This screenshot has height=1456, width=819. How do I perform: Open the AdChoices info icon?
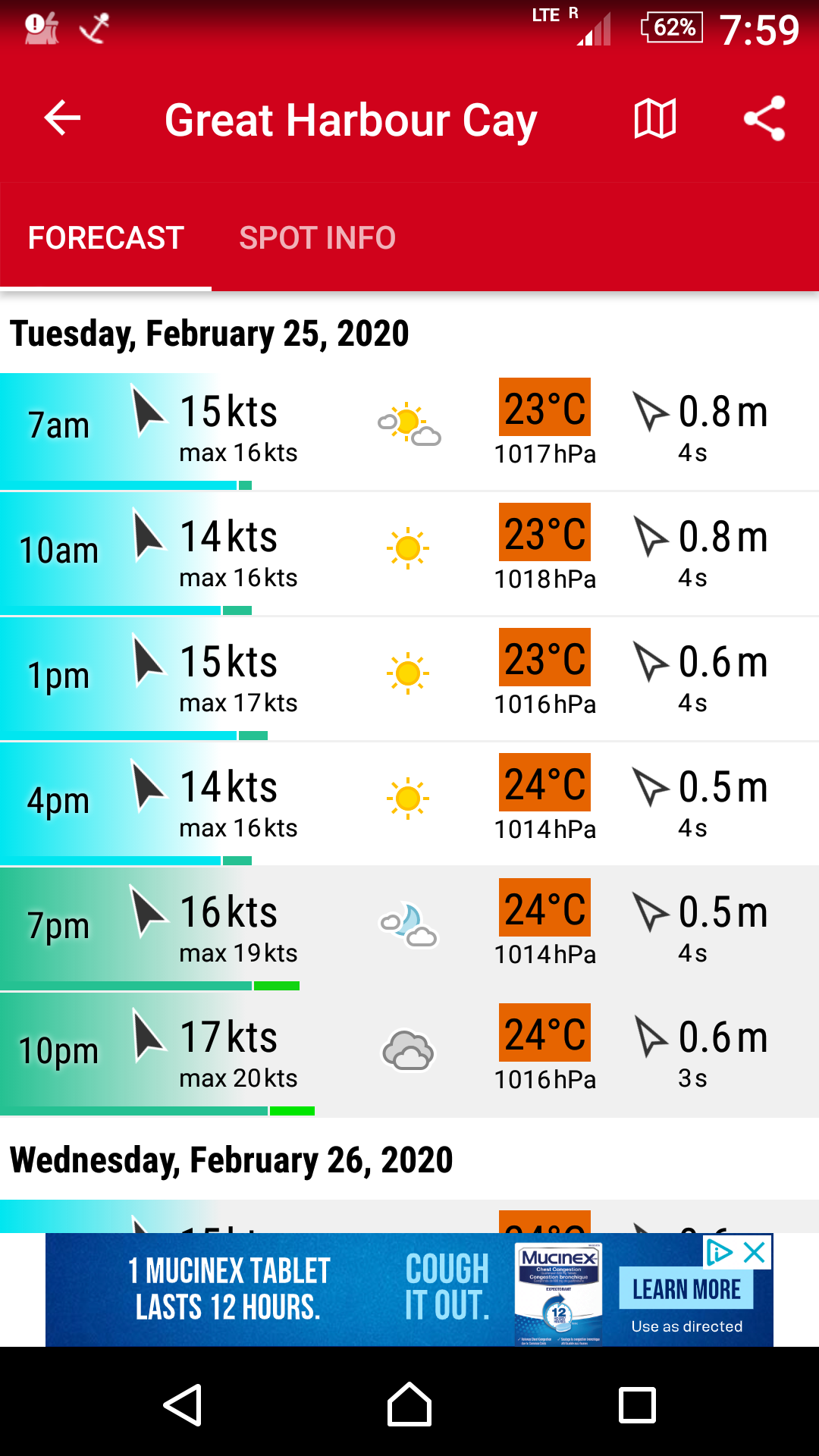(x=719, y=1252)
